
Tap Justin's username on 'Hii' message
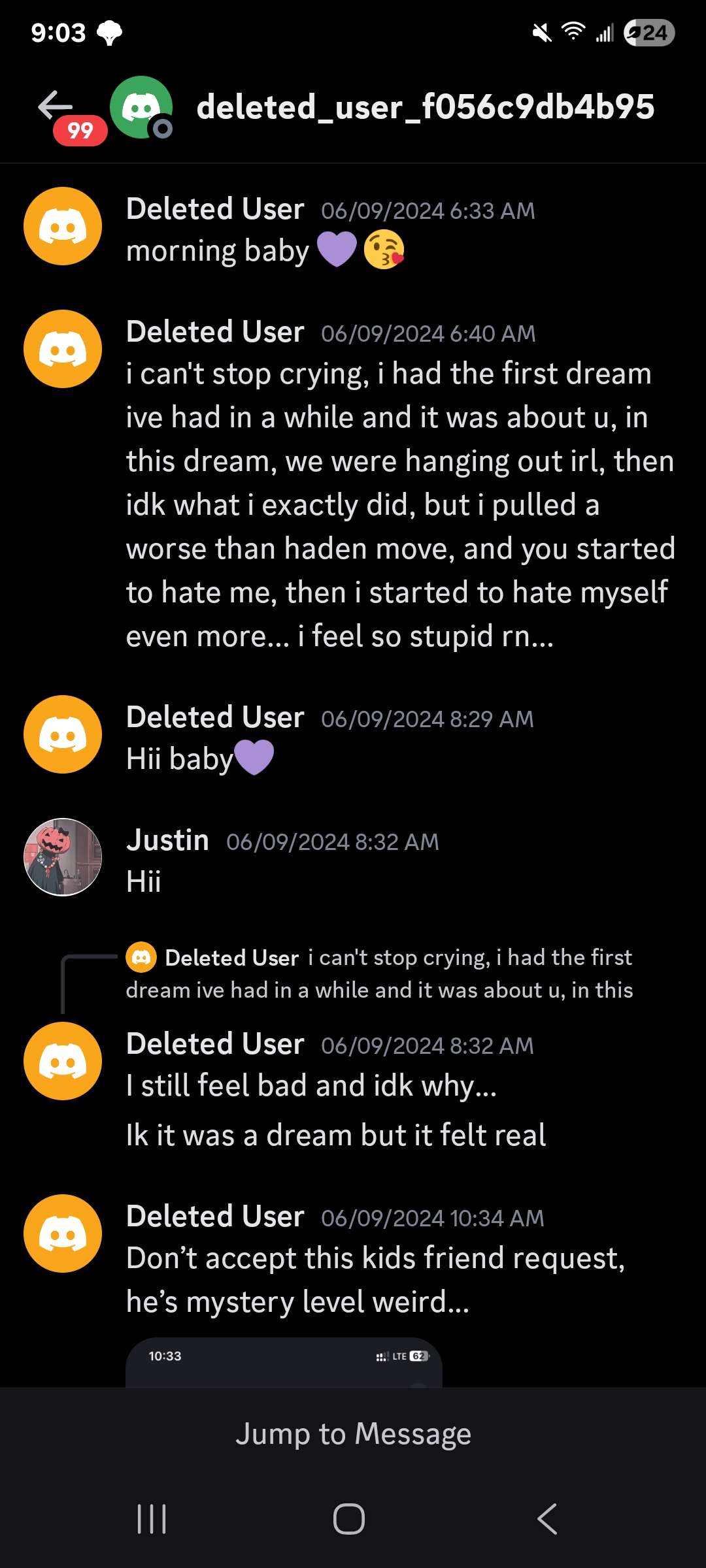tap(167, 840)
